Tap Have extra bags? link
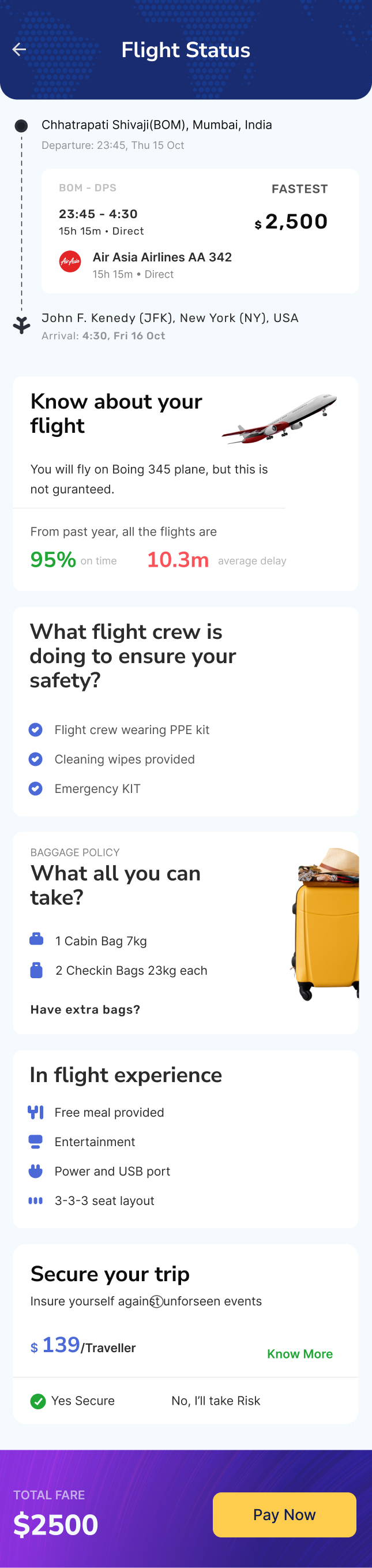The width and height of the screenshot is (372, 1568). point(85,1009)
